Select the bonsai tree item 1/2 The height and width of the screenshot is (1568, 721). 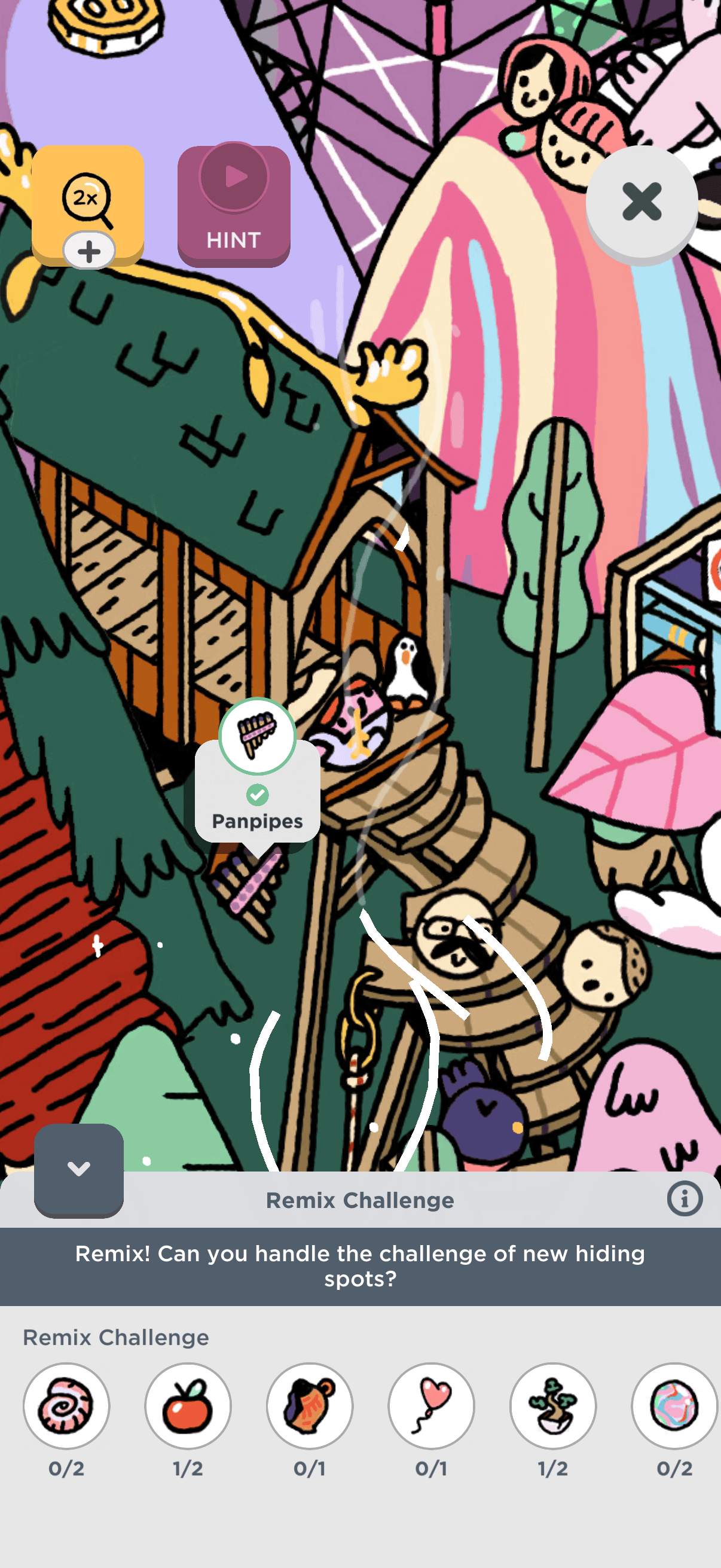(x=552, y=1405)
